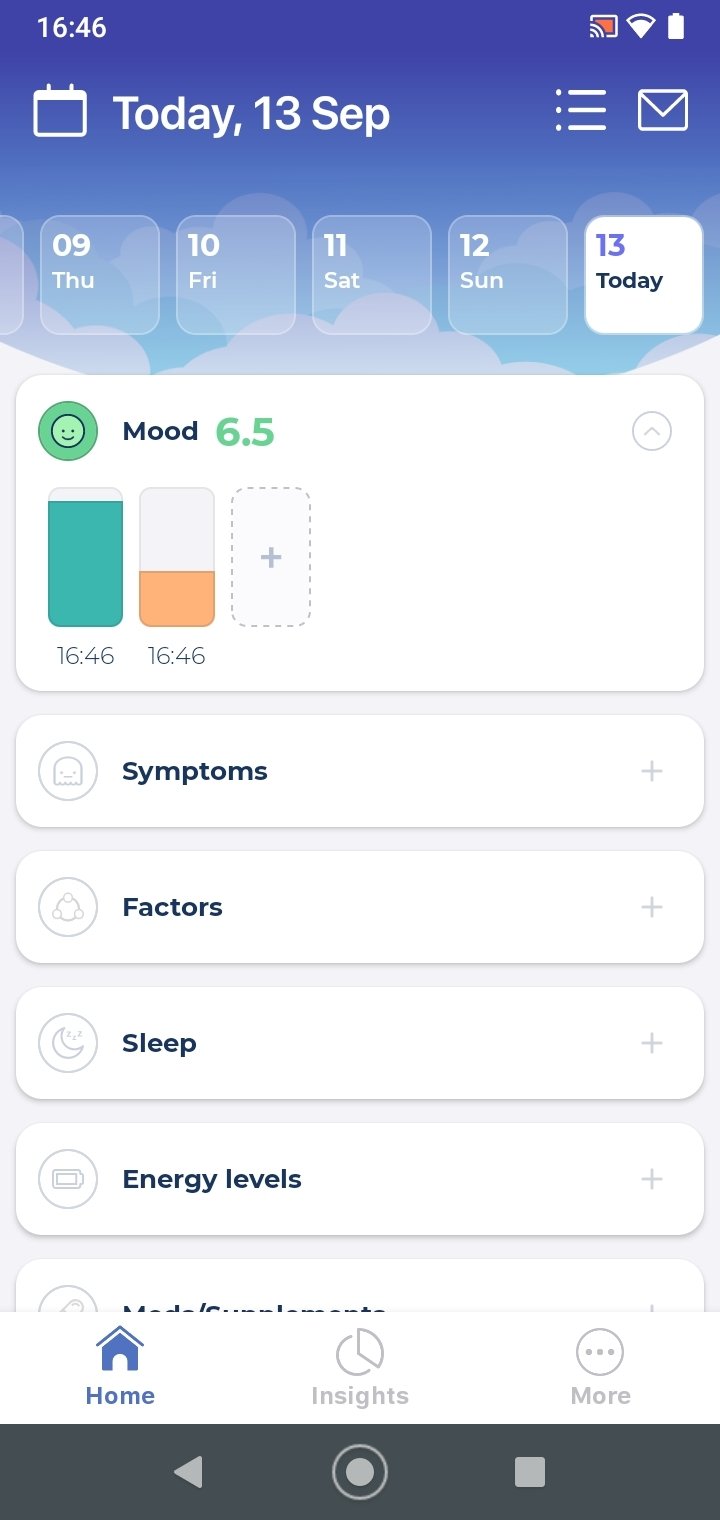Add an Energy levels entry
The image size is (720, 1520).
[652, 1179]
